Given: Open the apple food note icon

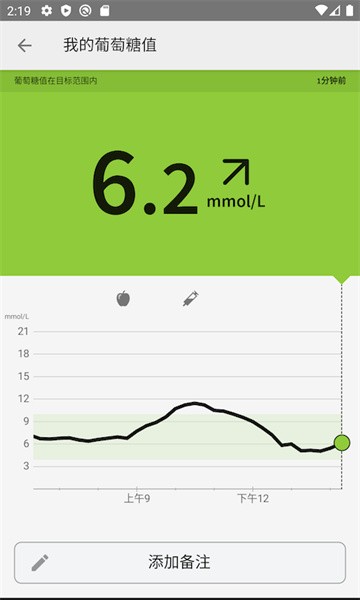Looking at the screenshot, I should [x=123, y=298].
